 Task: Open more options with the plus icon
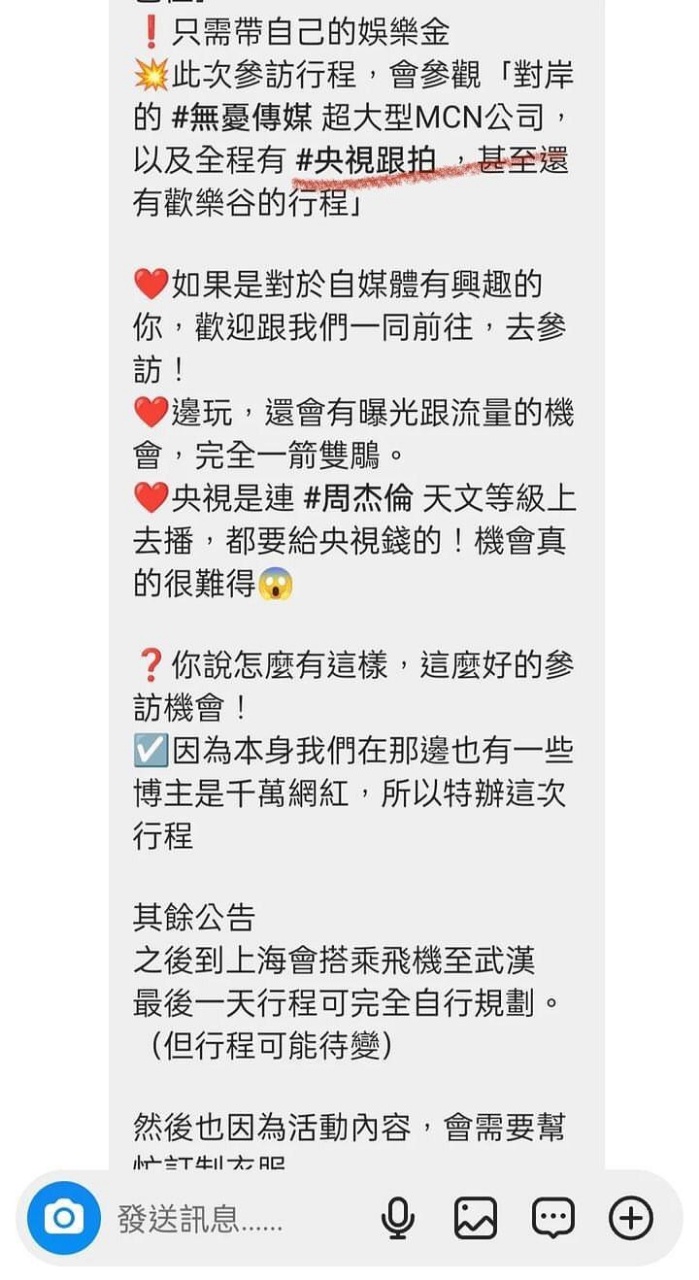point(631,1217)
